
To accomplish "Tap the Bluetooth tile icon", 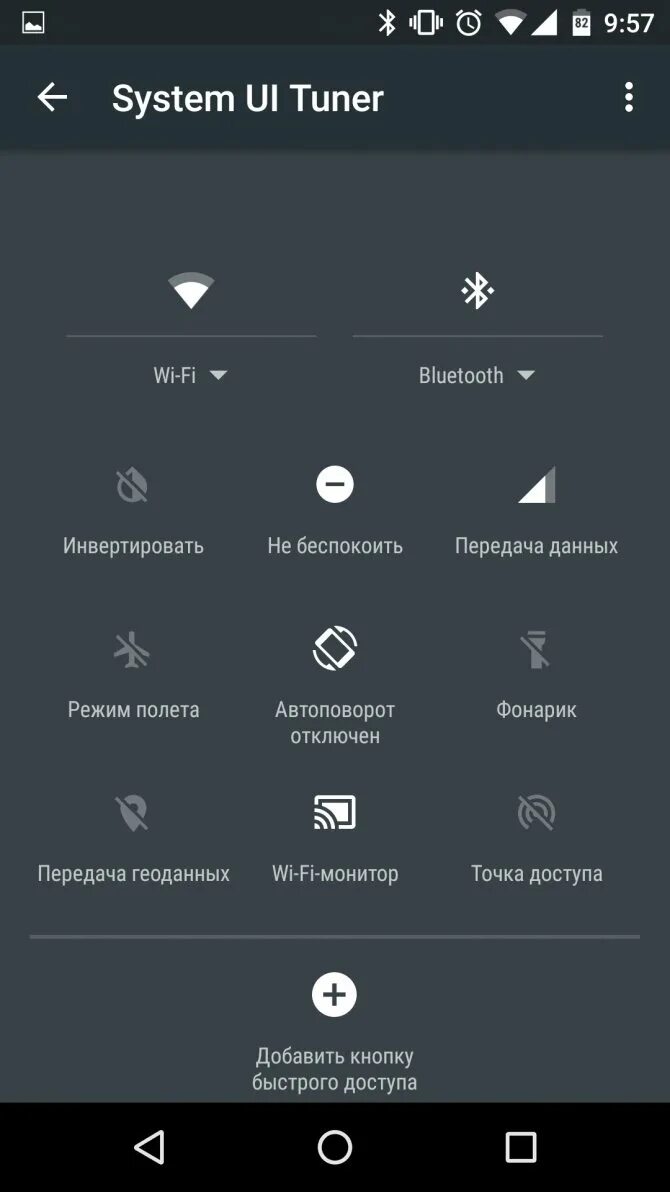I will click(477, 290).
